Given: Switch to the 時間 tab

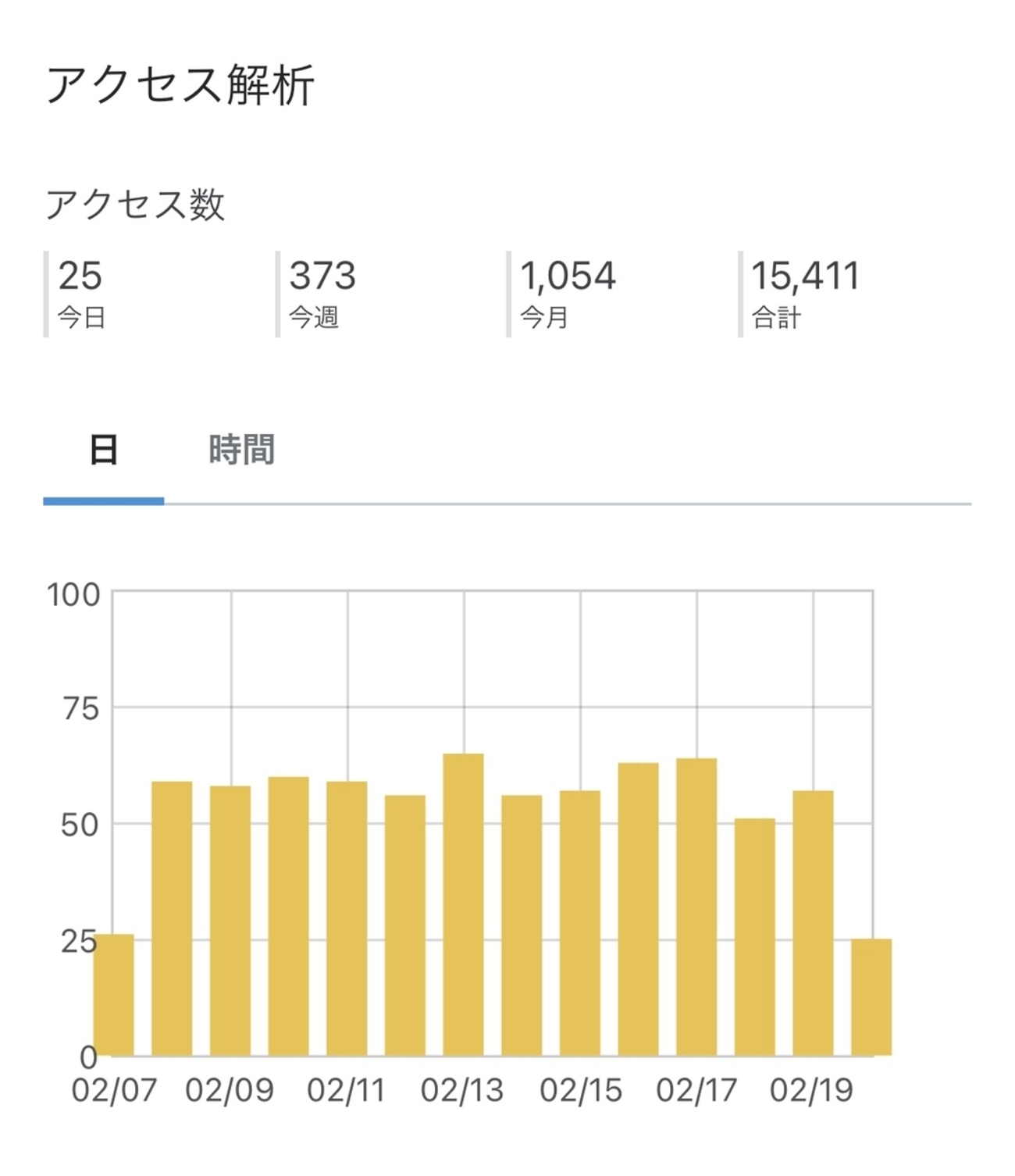Looking at the screenshot, I should (241, 451).
